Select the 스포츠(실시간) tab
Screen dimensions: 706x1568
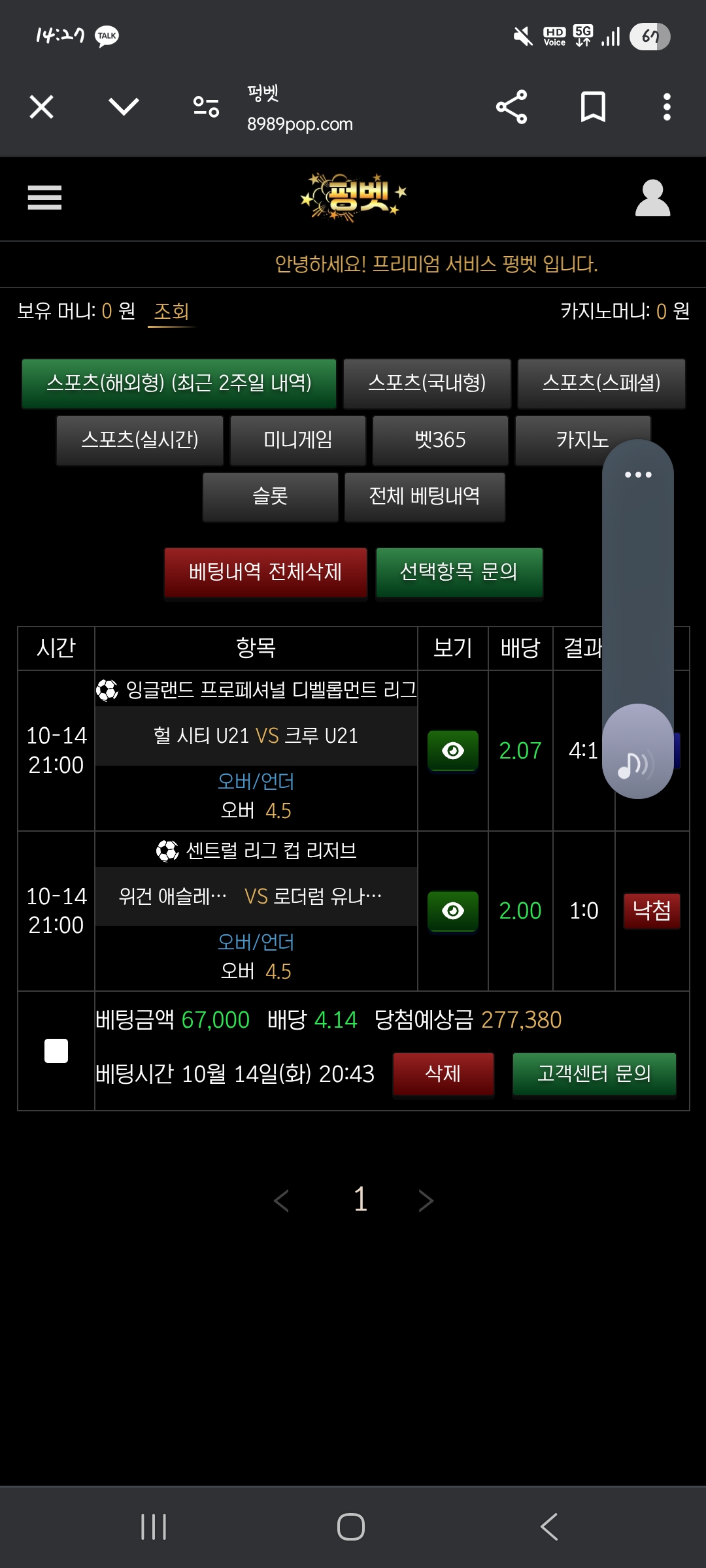tap(139, 440)
